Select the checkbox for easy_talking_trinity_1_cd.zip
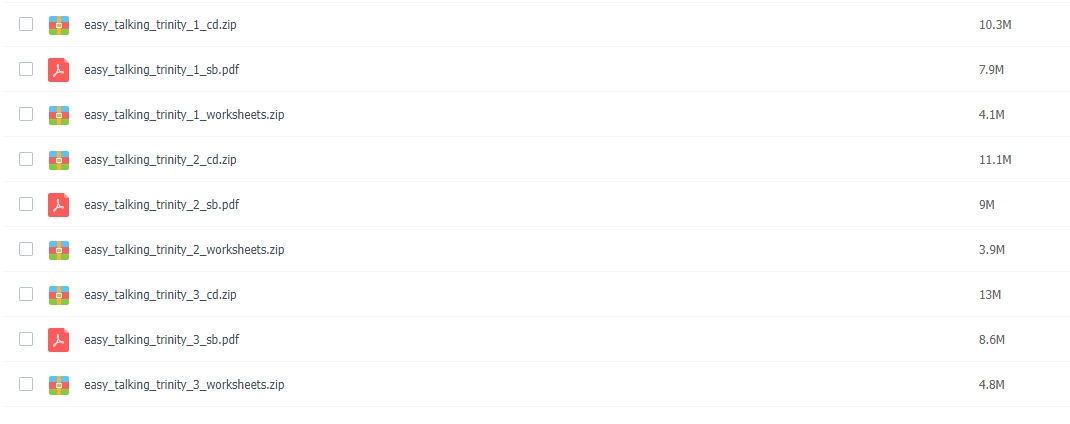 [x=26, y=24]
